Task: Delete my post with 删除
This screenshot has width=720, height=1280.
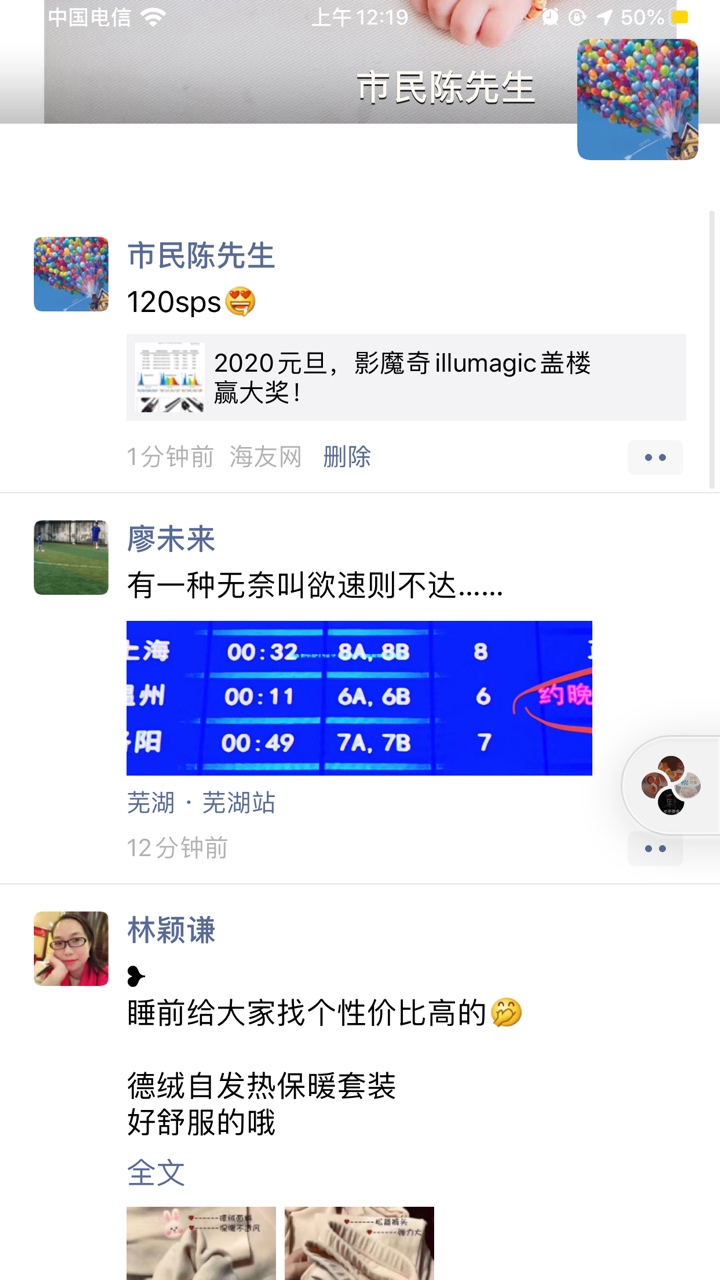Action: tap(347, 457)
